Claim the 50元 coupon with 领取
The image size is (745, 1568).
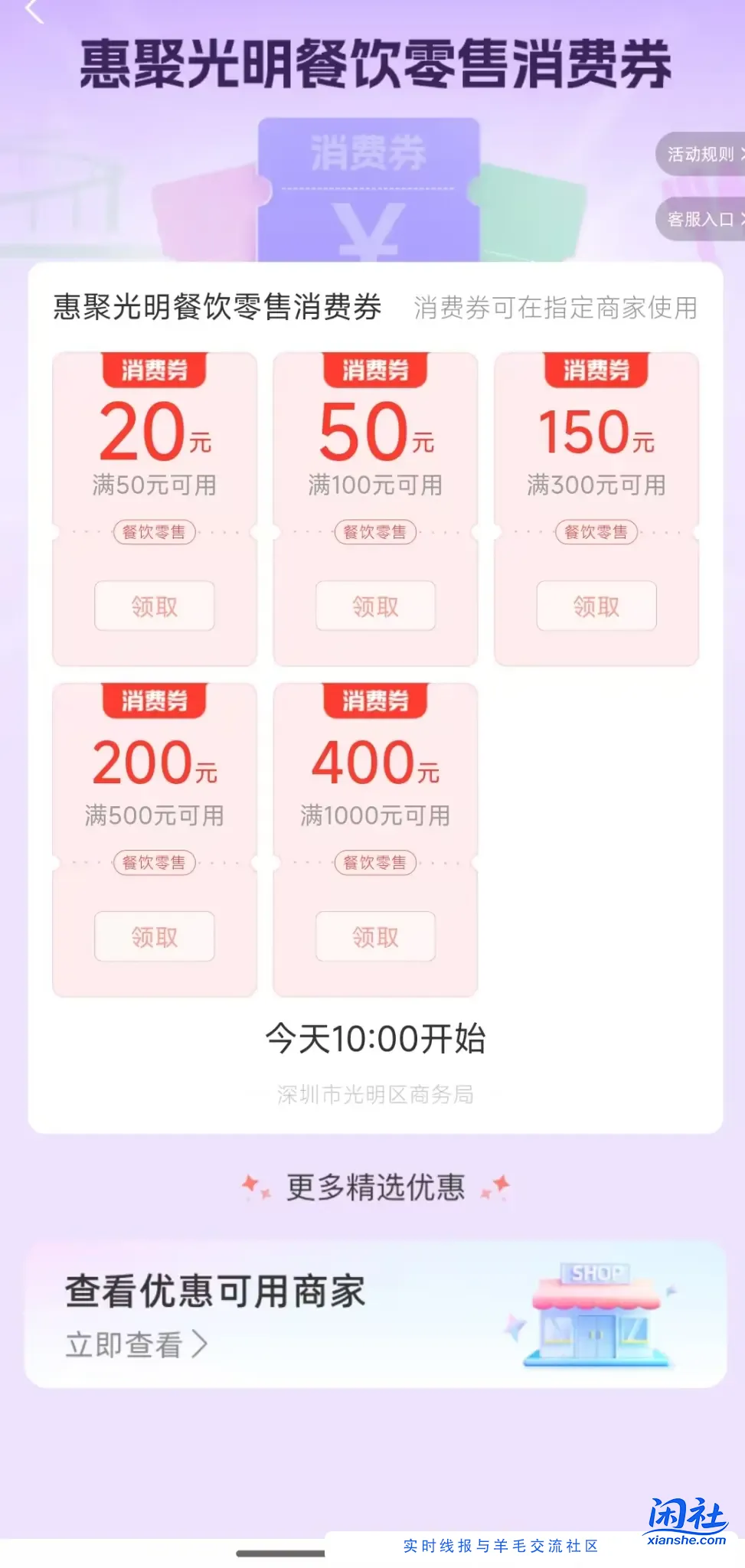tap(375, 606)
